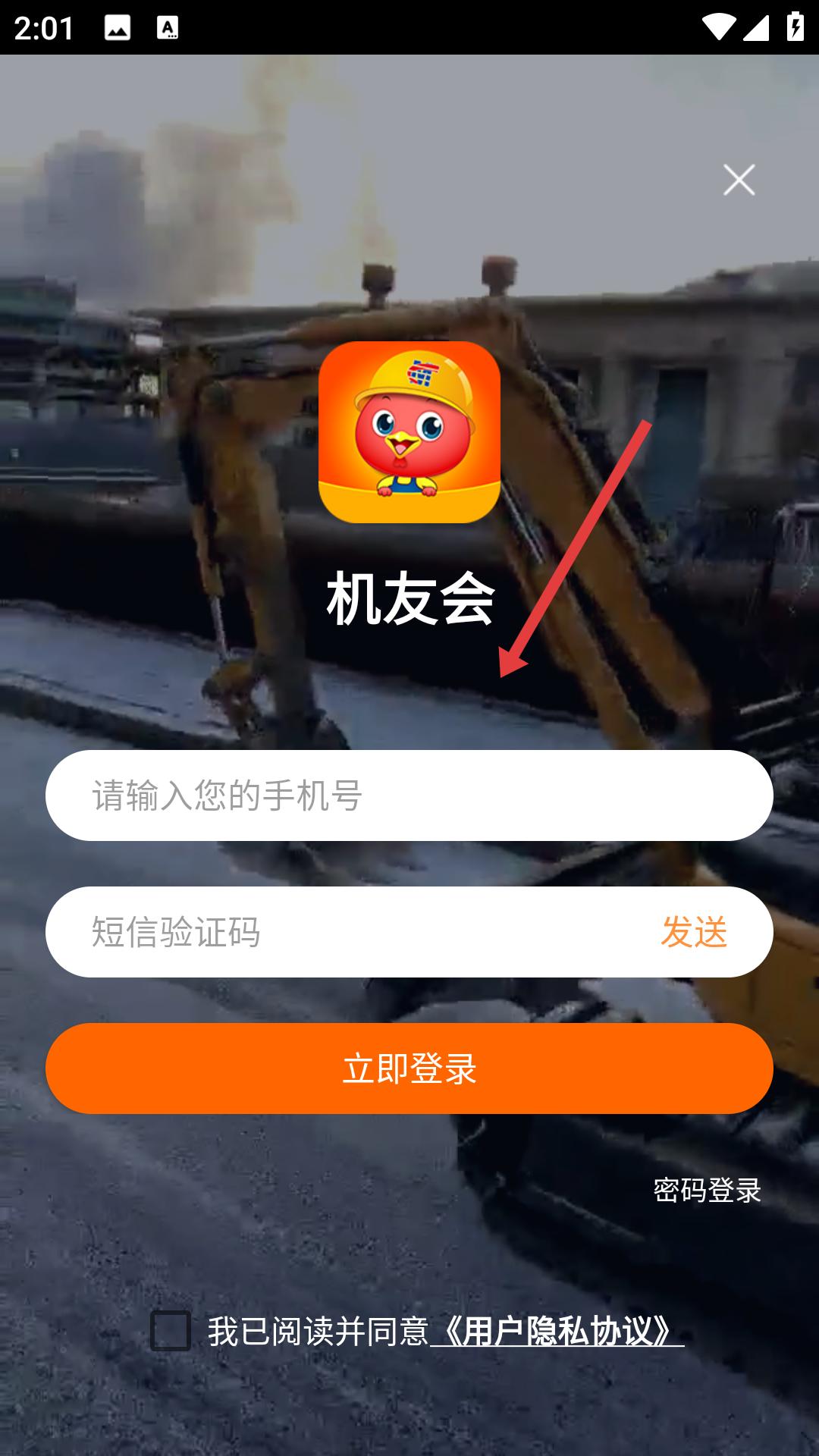This screenshot has height=1456, width=819.
Task: Send the verification code via 发送
Action: coord(694,932)
